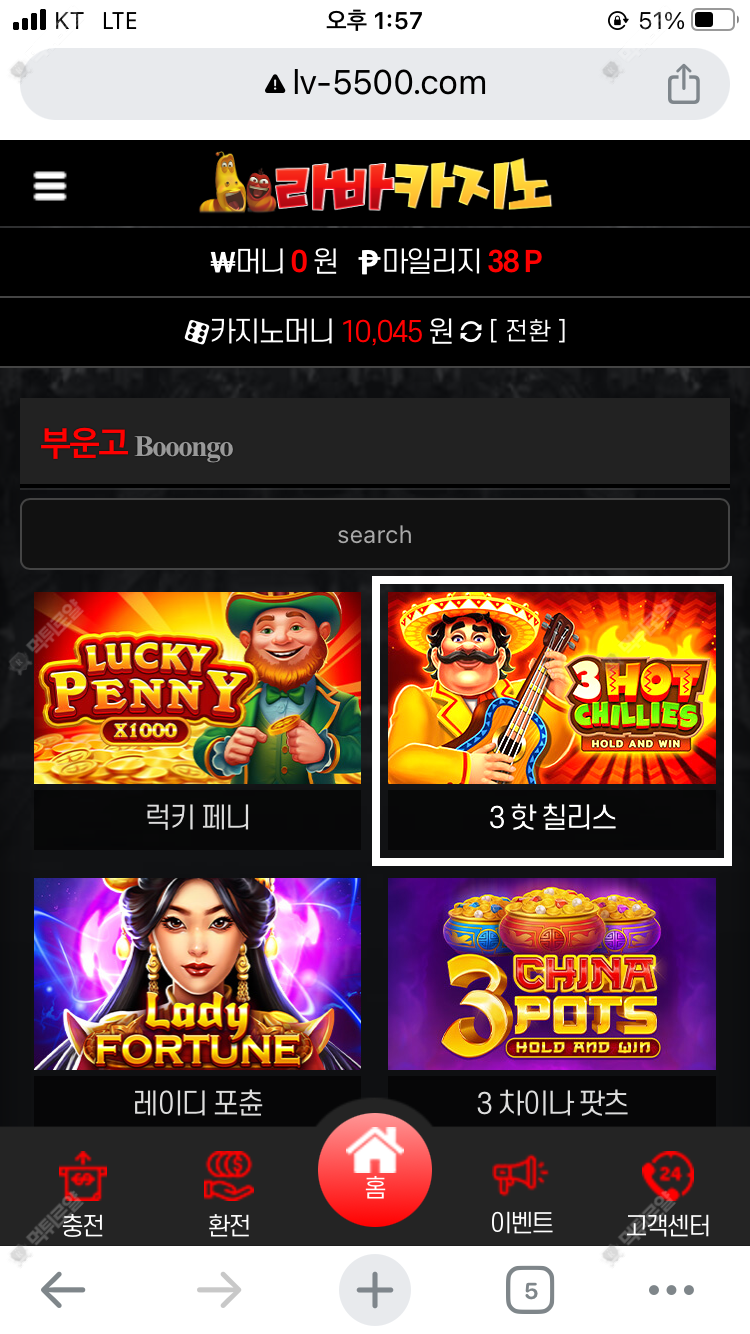The width and height of the screenshot is (750, 1334).
Task: Open the hamburger menu
Action: point(49,185)
